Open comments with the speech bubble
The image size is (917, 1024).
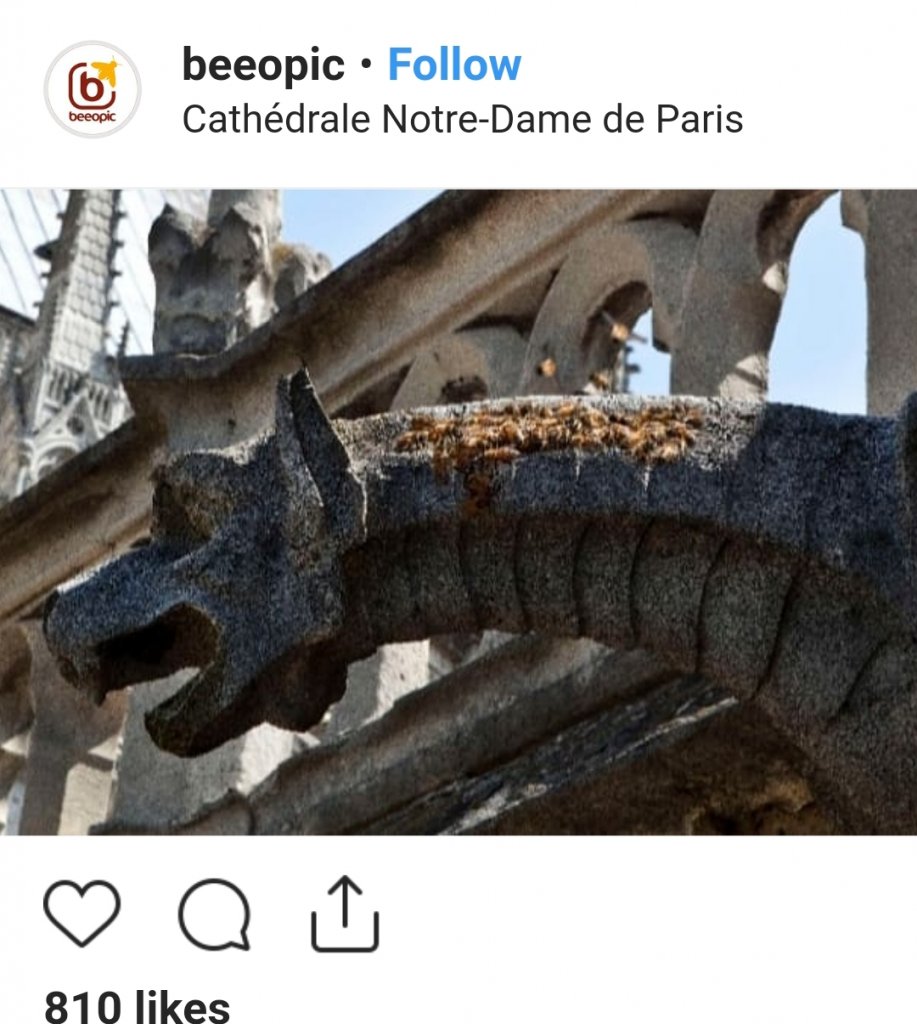214,913
